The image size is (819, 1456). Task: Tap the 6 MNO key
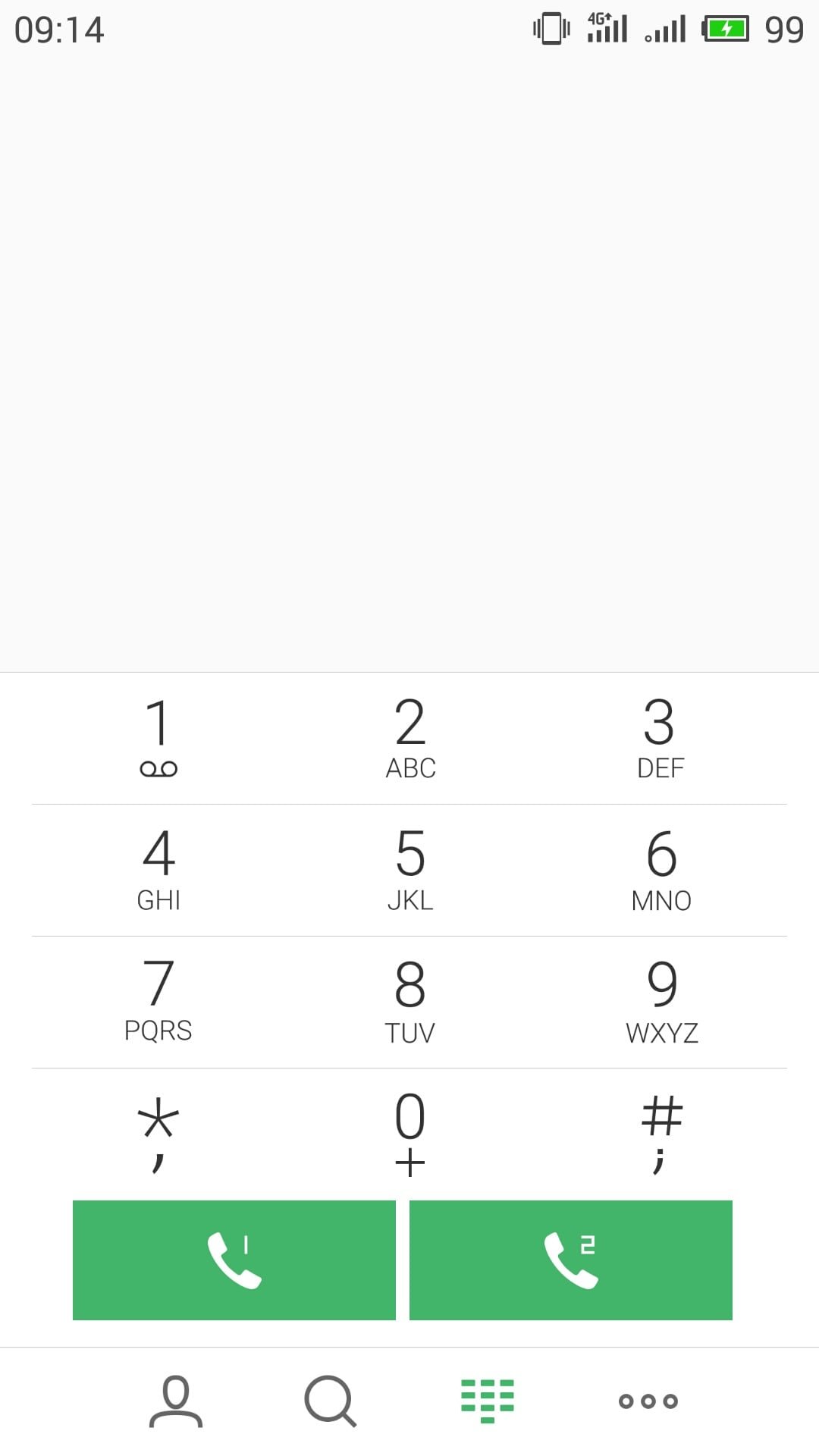click(x=661, y=870)
